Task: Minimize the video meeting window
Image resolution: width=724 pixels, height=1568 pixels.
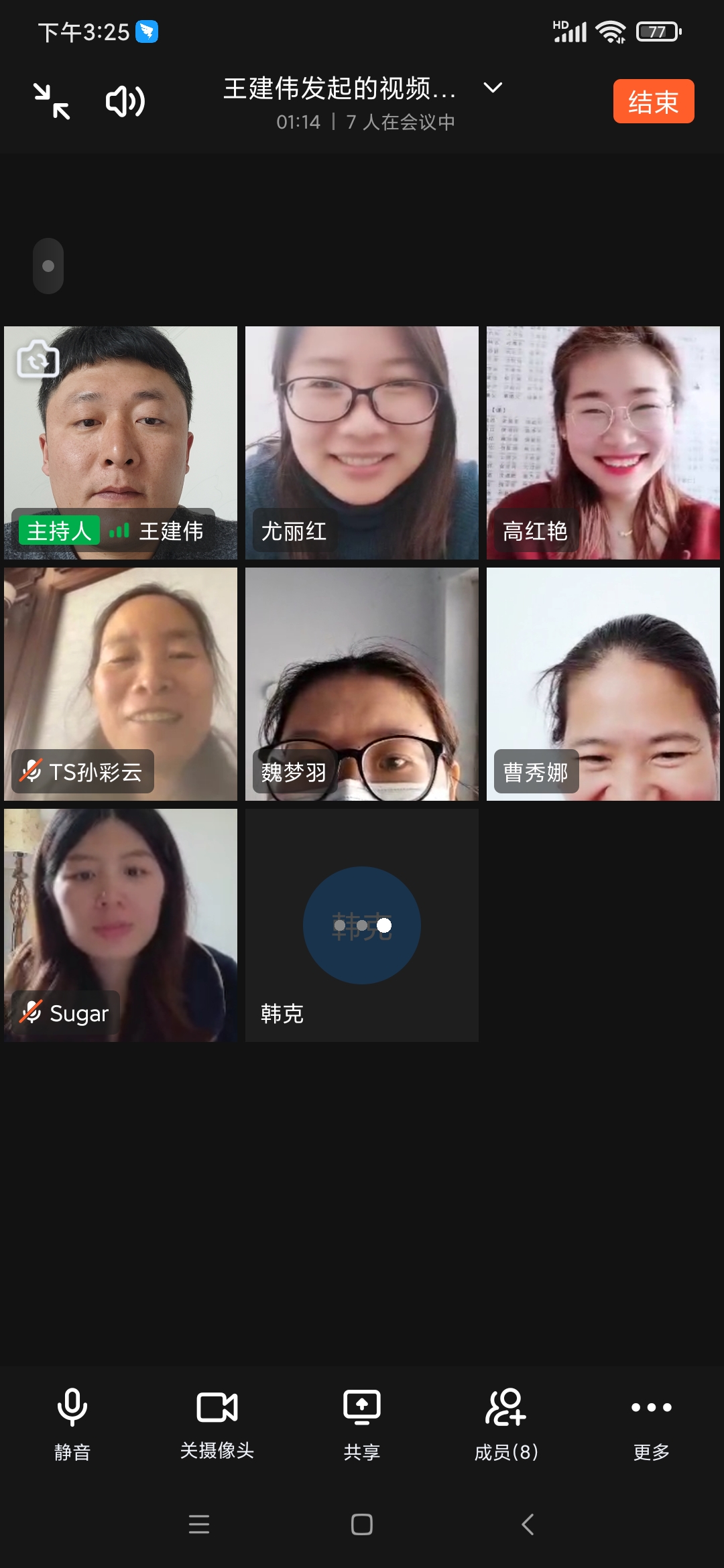Action: point(52,101)
